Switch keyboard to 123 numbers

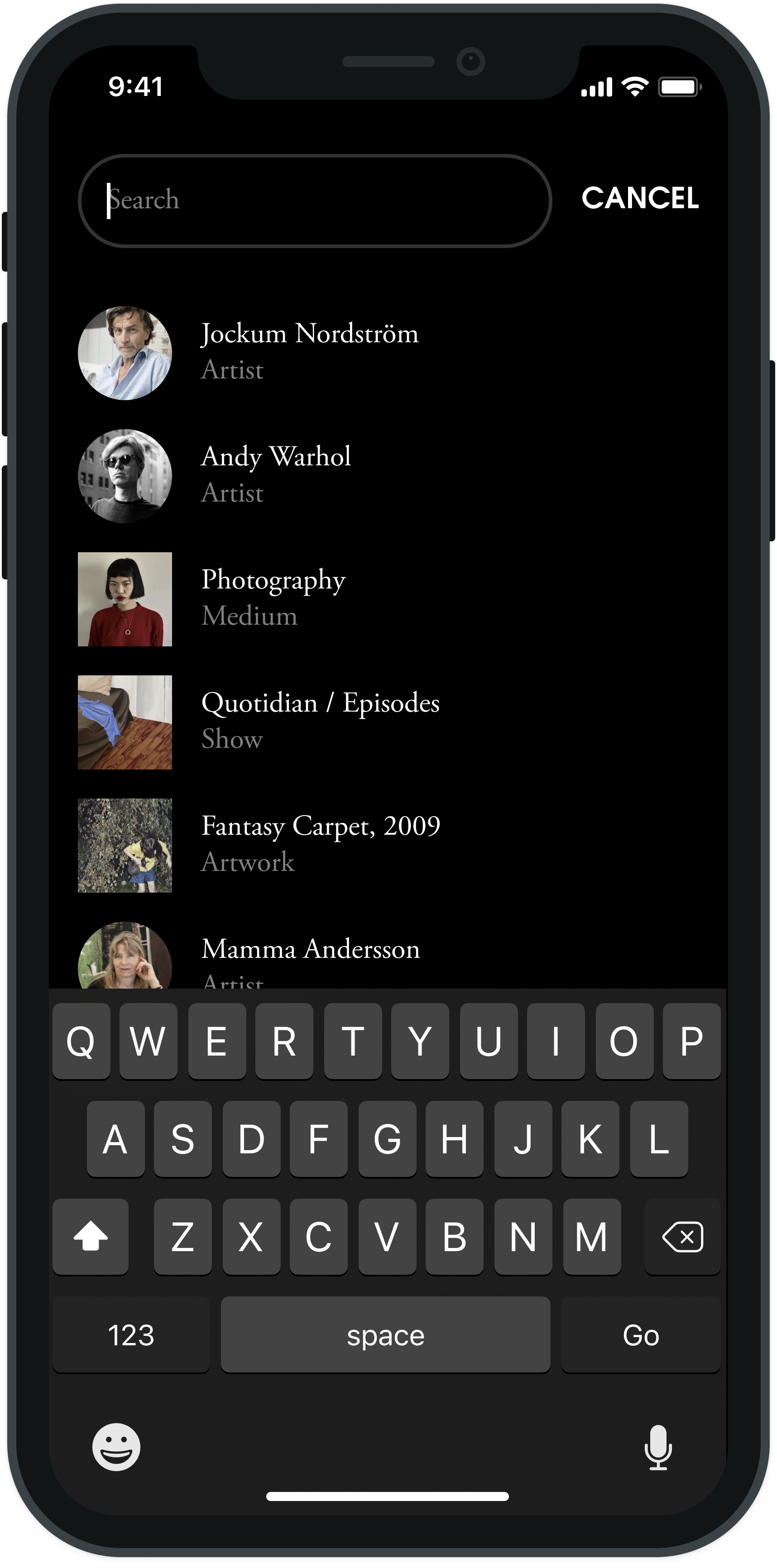[131, 1334]
